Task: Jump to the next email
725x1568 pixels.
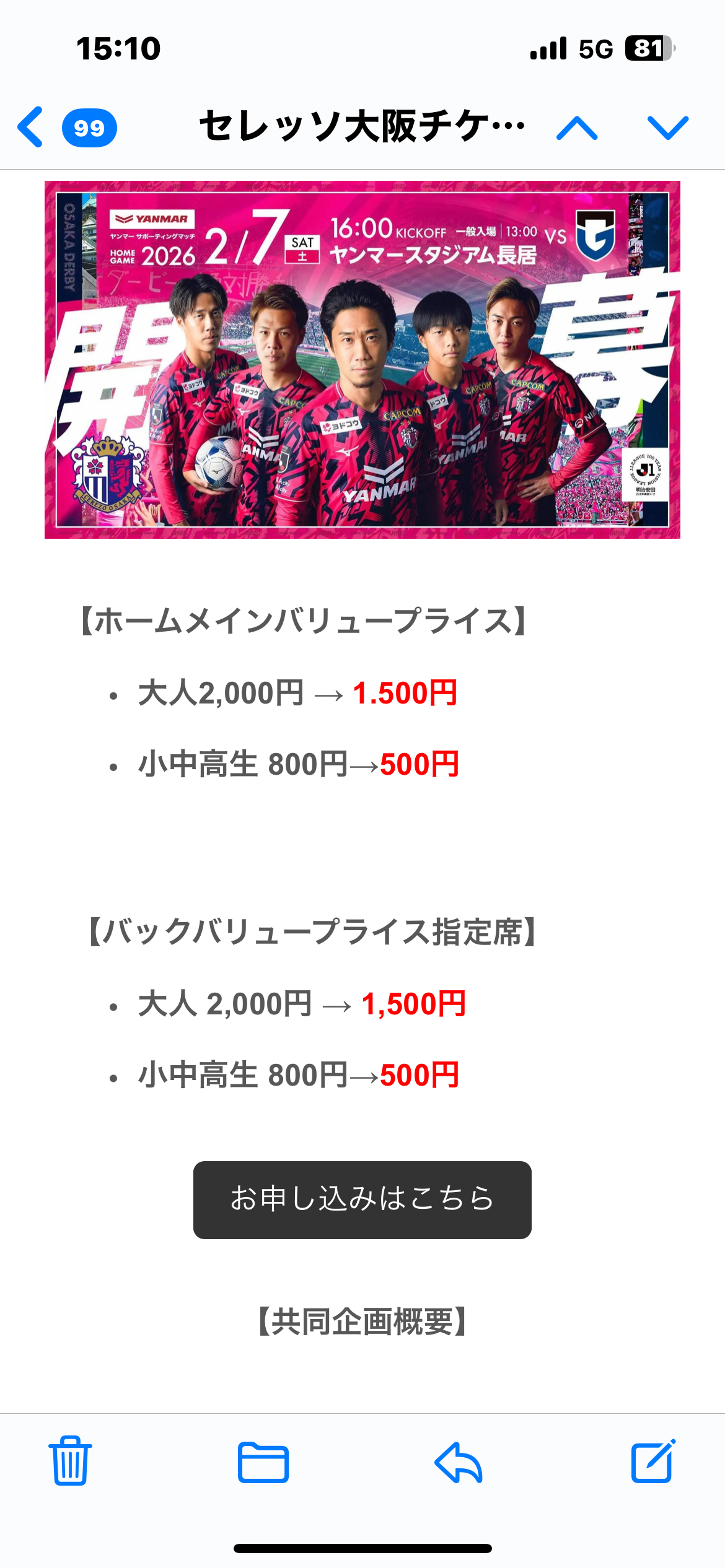Action: click(x=667, y=128)
